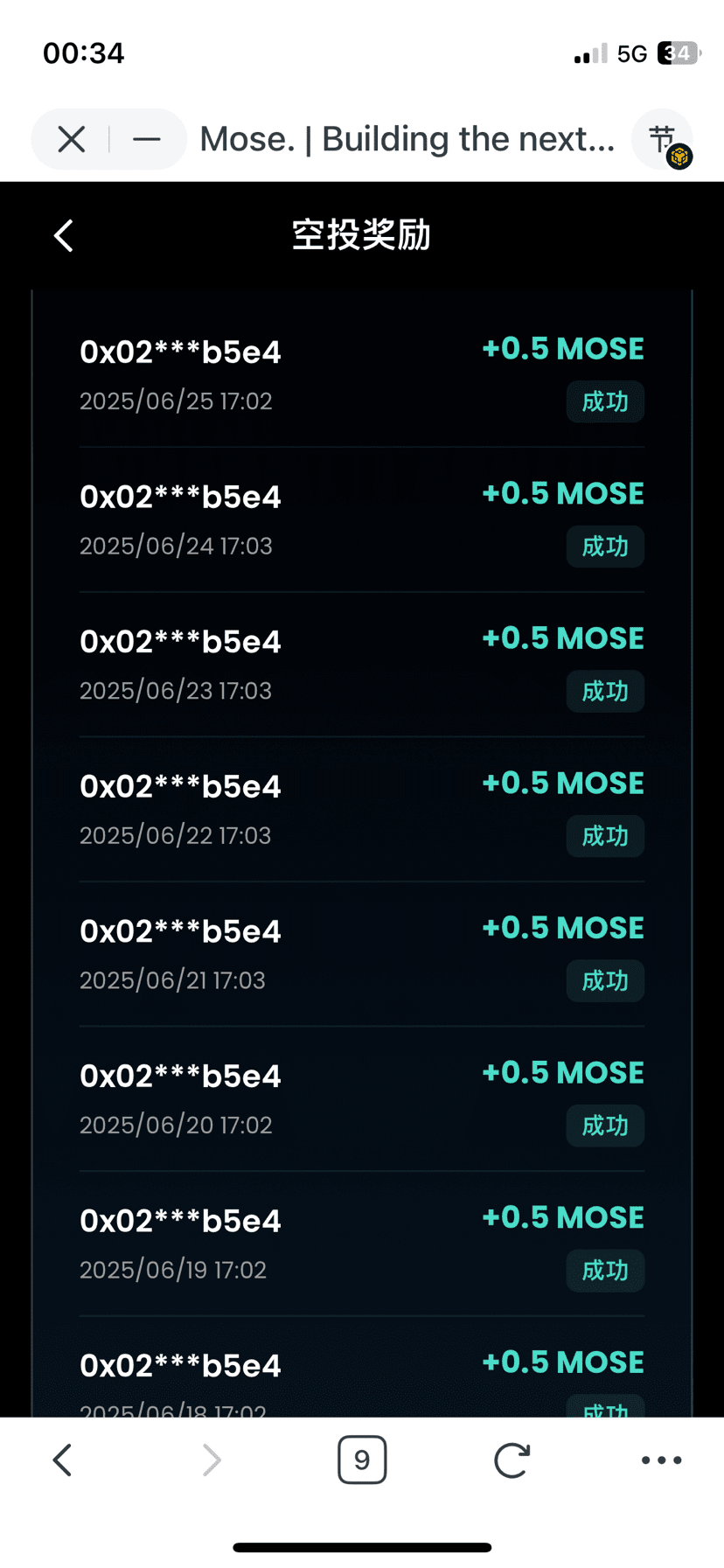724x1568 pixels.
Task: Open the wallet network icon beside the title
Action: (664, 140)
